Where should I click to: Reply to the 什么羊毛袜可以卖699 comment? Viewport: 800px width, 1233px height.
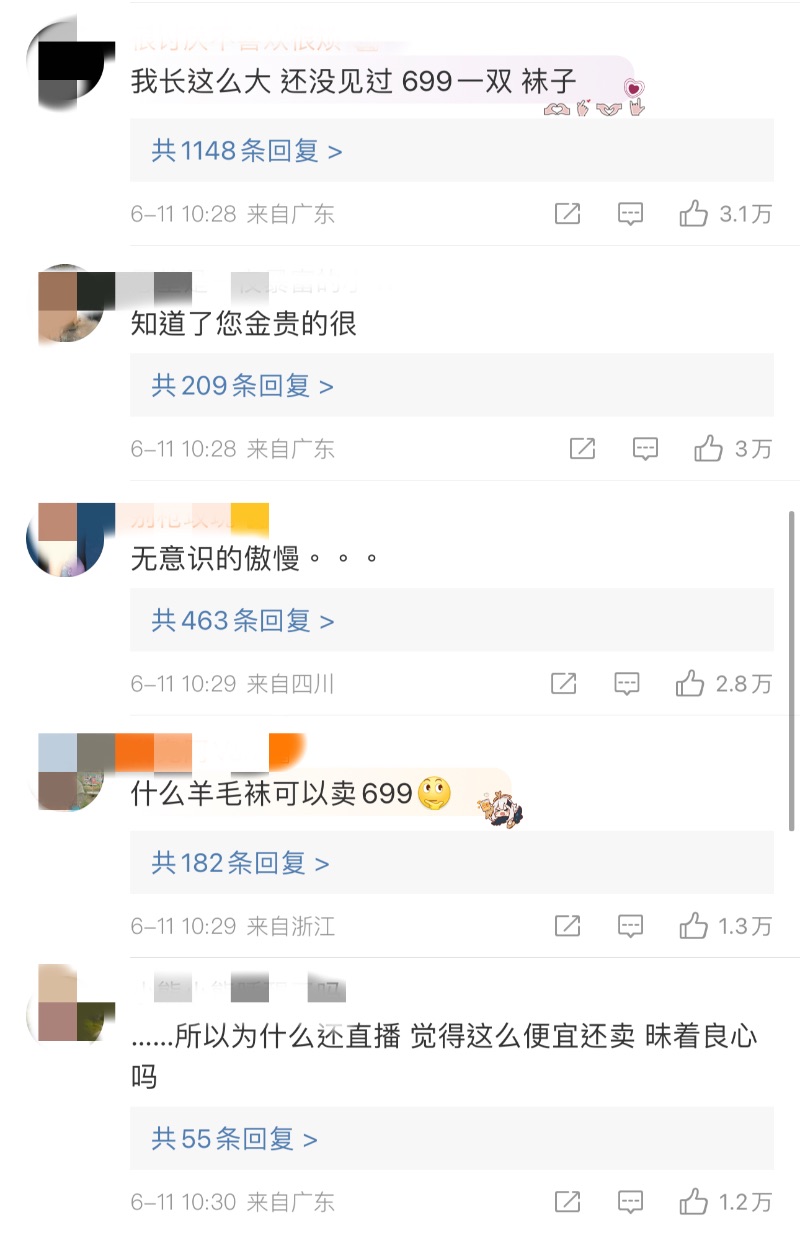point(630,926)
